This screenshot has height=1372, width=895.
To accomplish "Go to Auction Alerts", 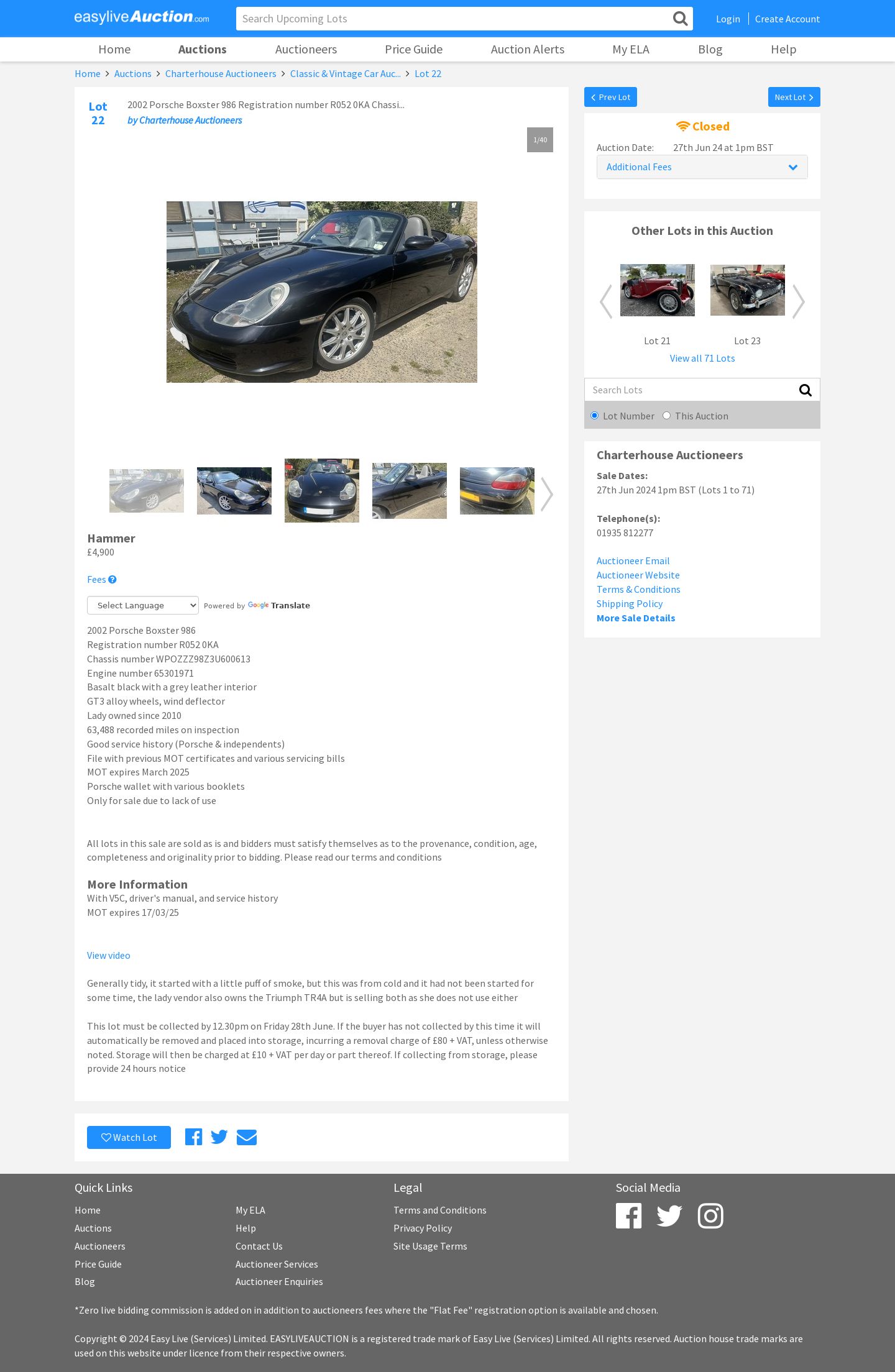I will 527,49.
